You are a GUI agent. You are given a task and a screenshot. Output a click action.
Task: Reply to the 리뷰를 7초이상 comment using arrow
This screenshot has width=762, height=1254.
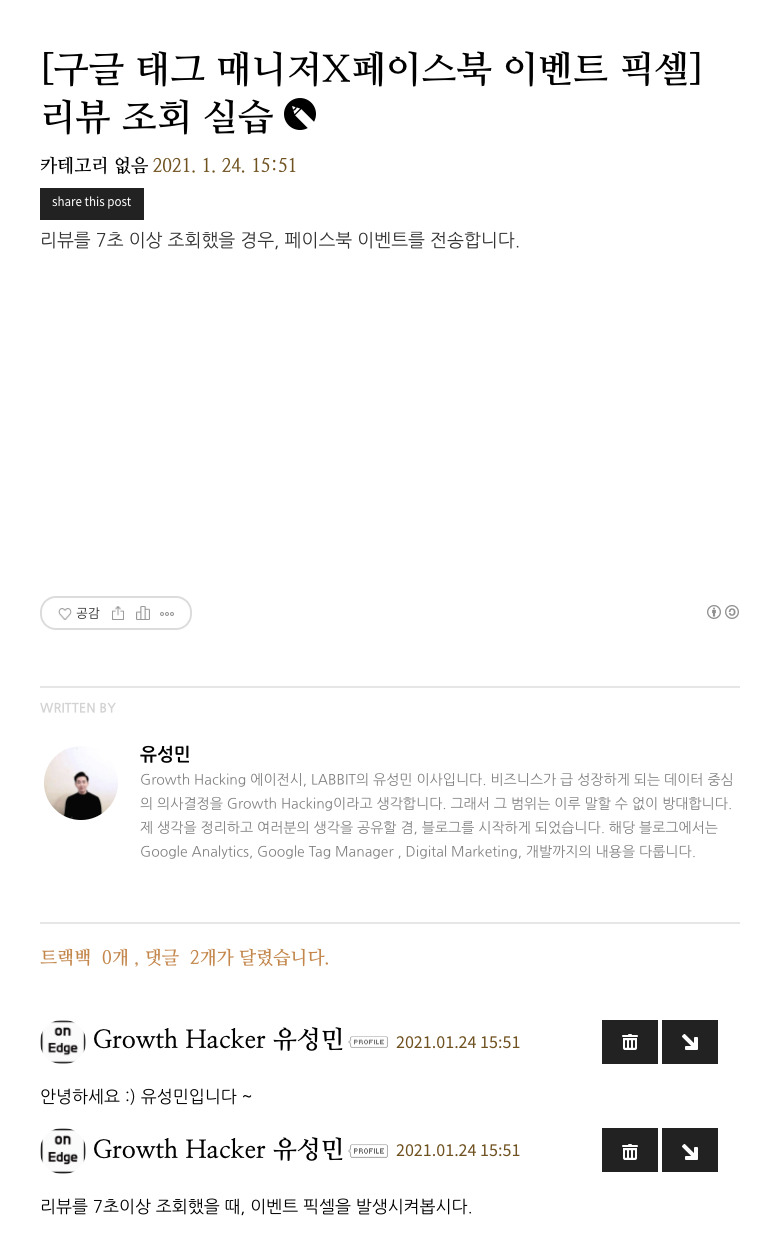click(x=690, y=1150)
